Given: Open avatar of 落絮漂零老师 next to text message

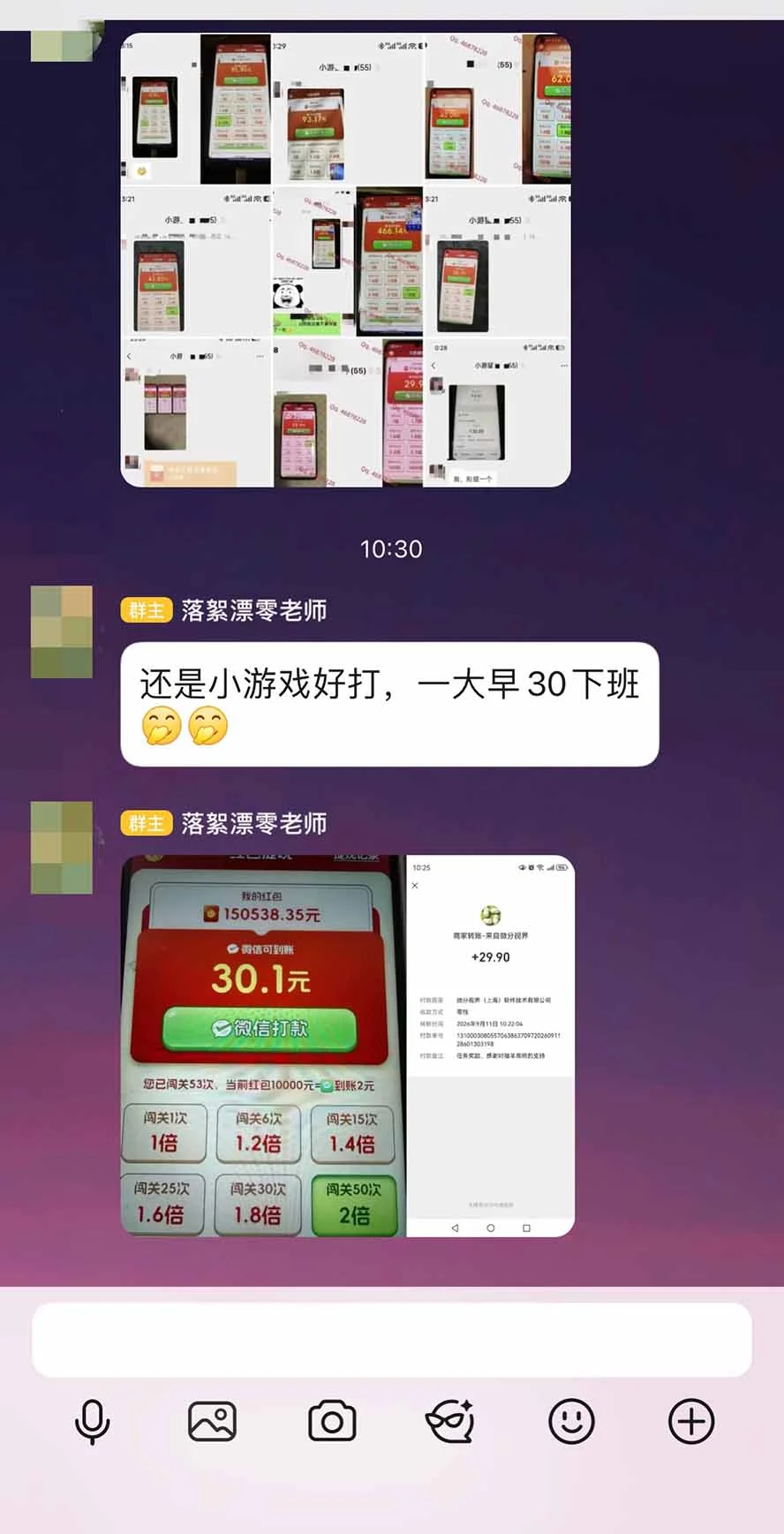Looking at the screenshot, I should [62, 631].
